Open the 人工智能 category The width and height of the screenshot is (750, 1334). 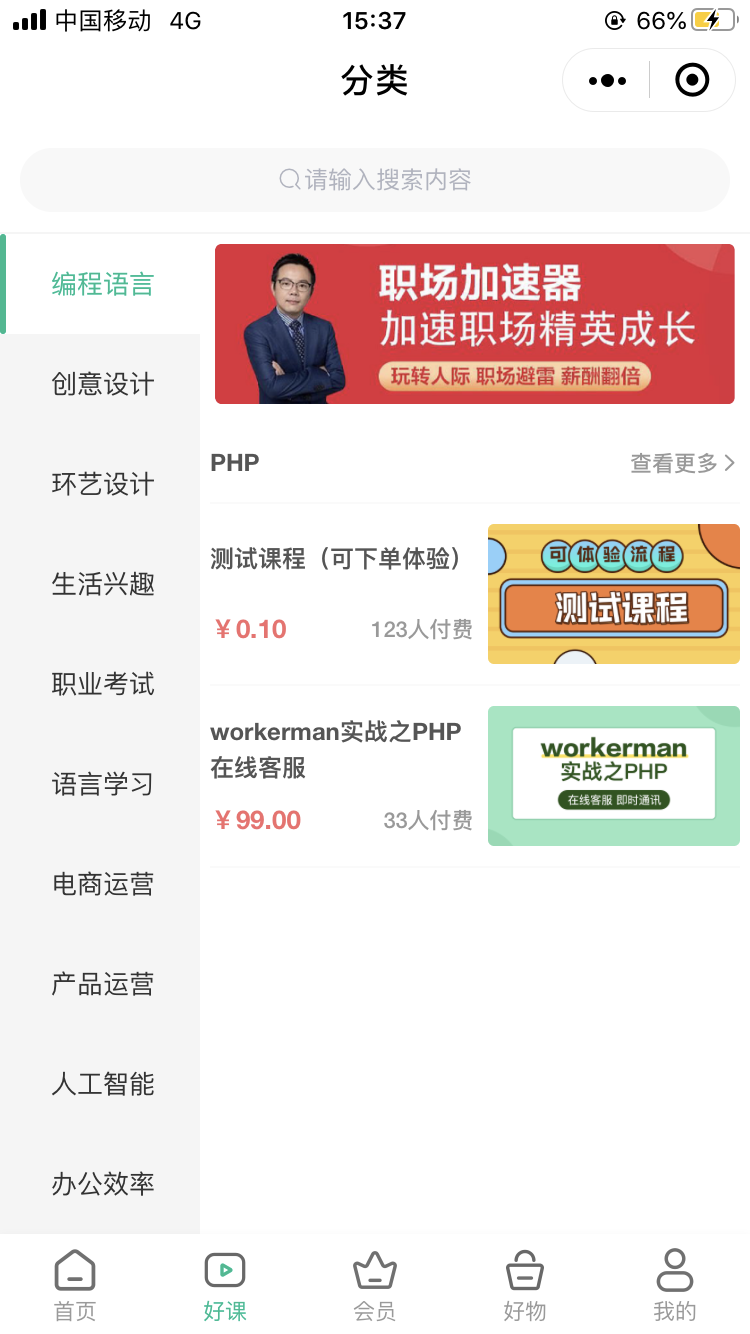point(102,1084)
